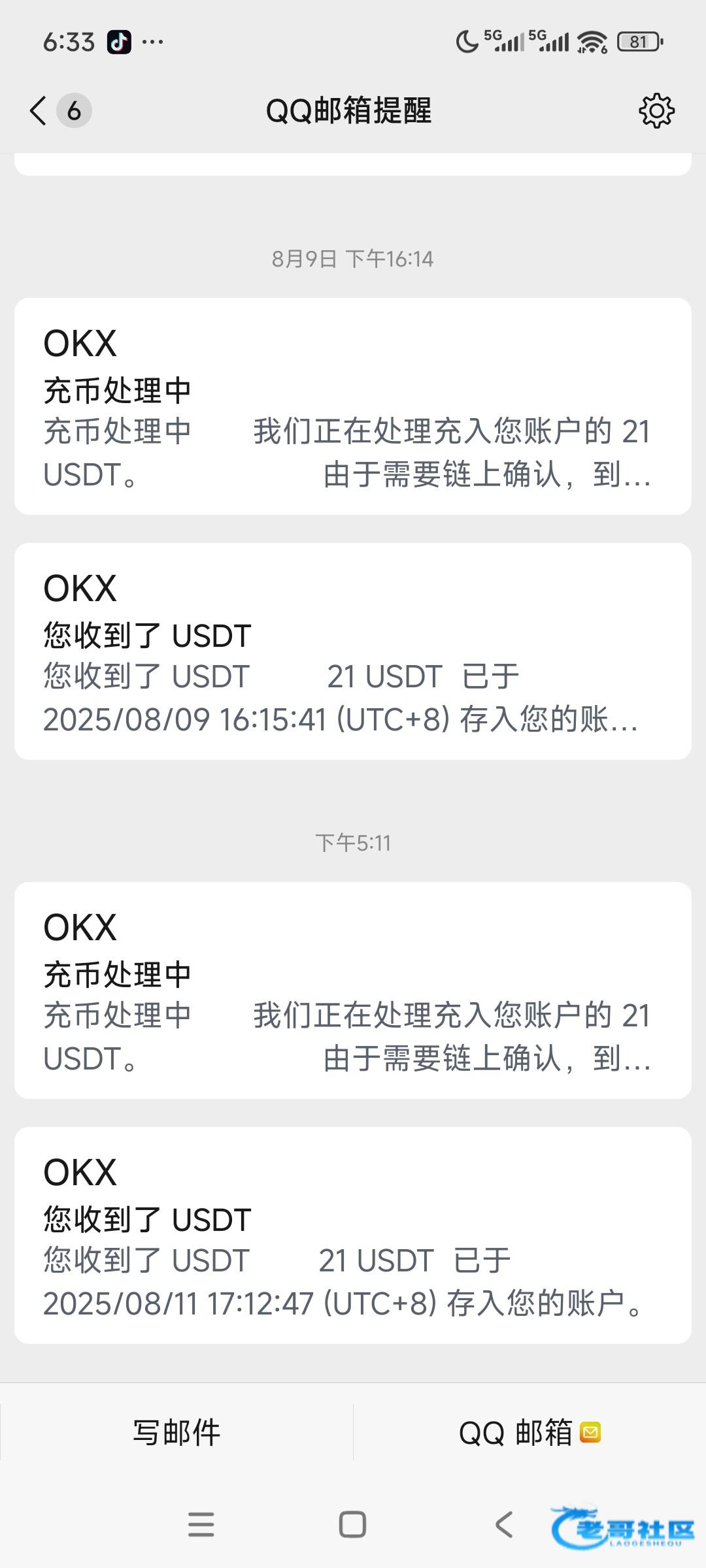Open the QQ 邮箱 button
The image size is (706, 1568).
click(529, 1433)
